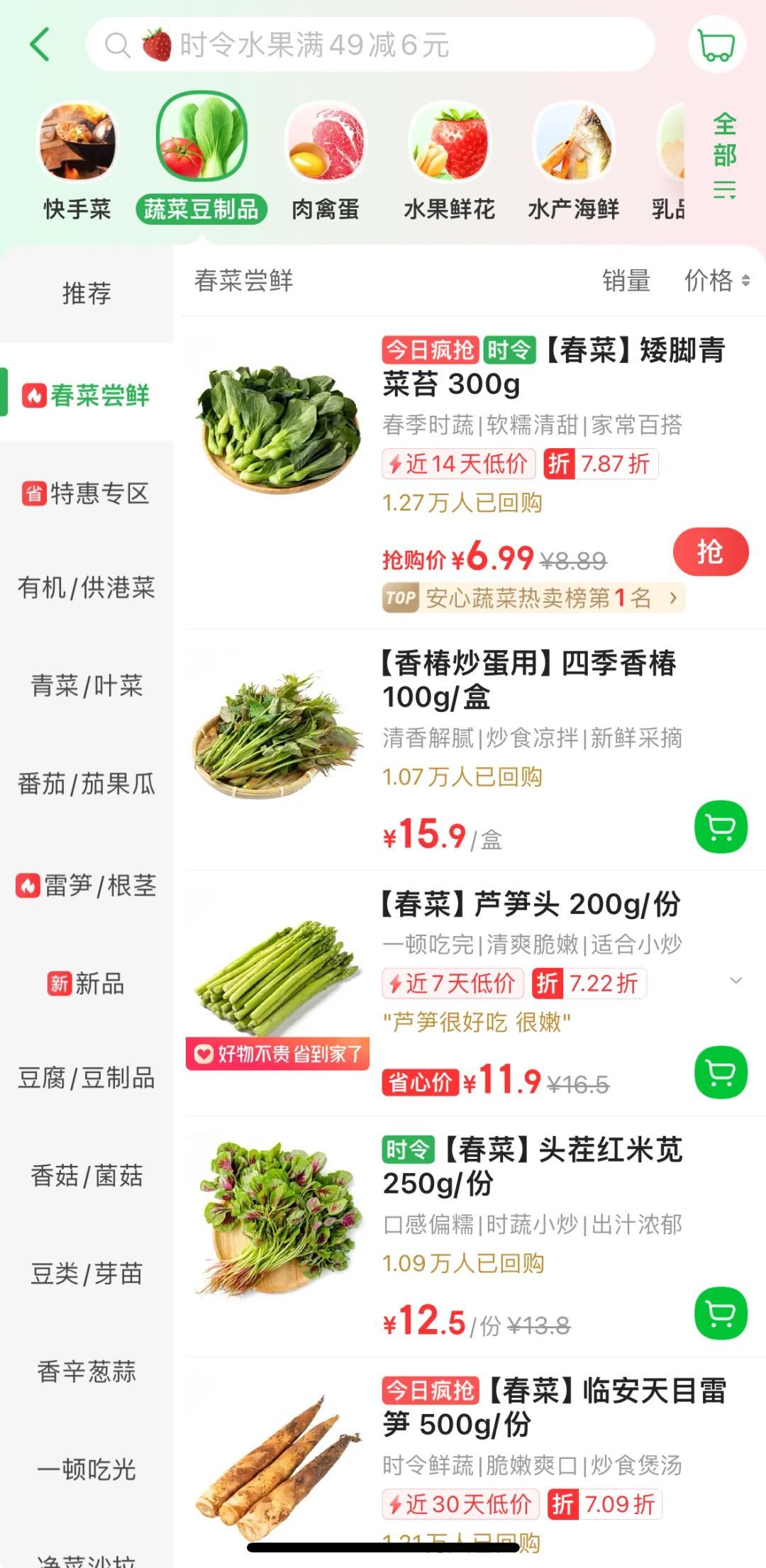Open the shopping cart at the top

(716, 45)
